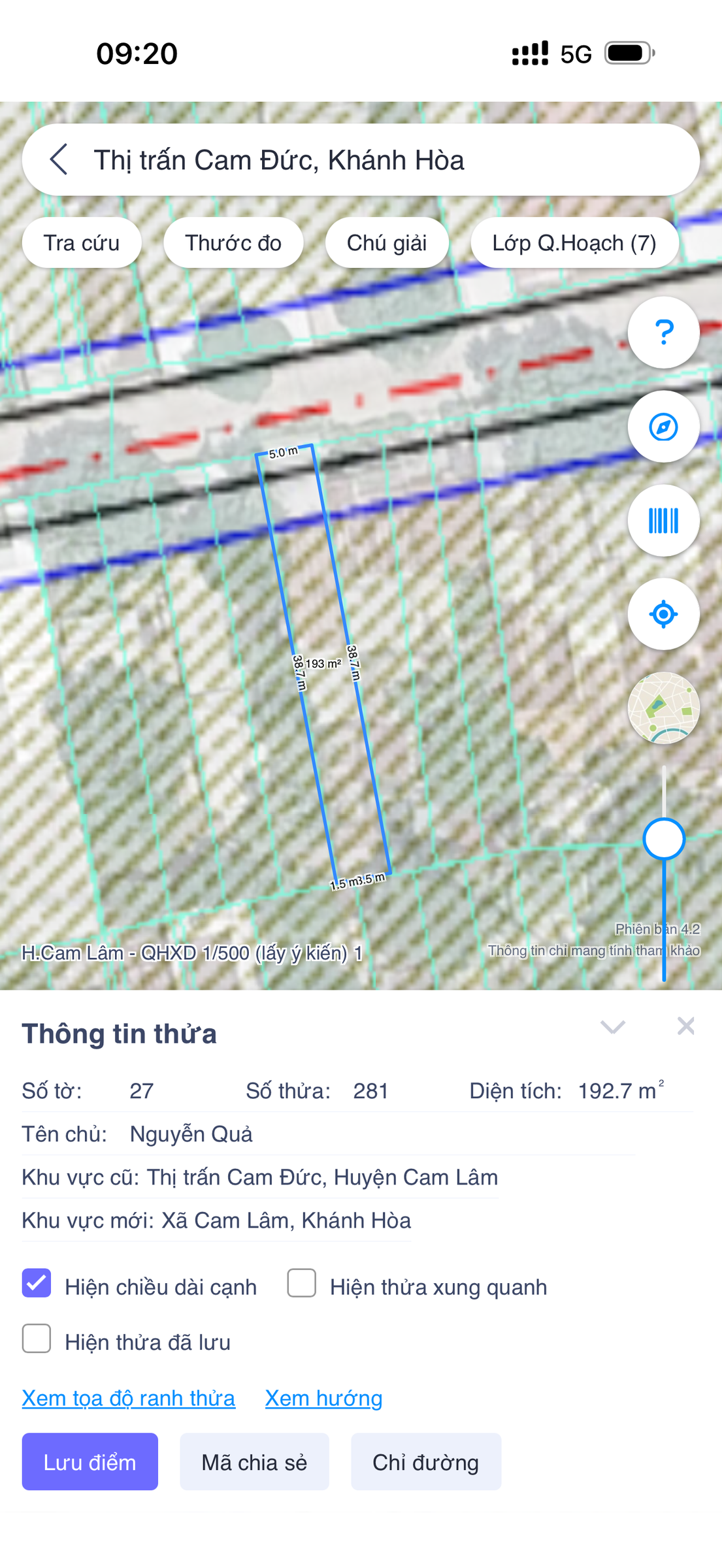Open the Xem hướng link
Screen dimensions: 722x1568
[323, 1398]
